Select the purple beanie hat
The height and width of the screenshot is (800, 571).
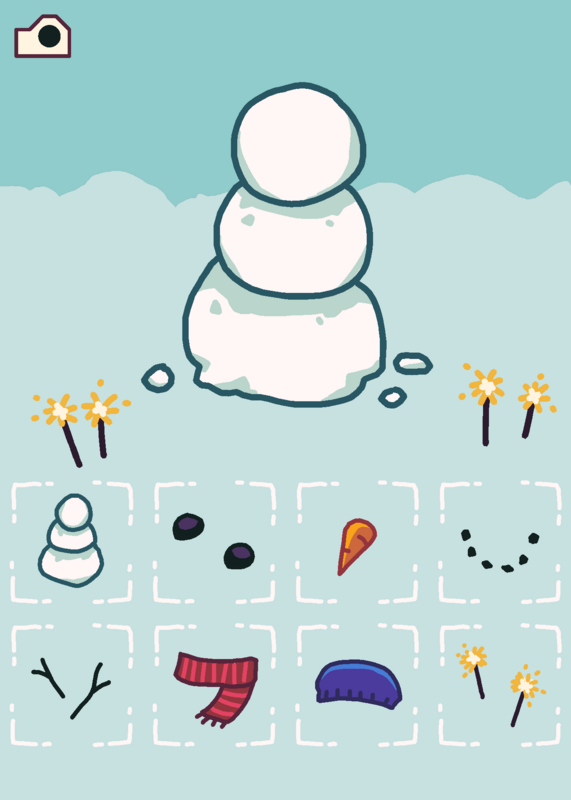pos(357,685)
